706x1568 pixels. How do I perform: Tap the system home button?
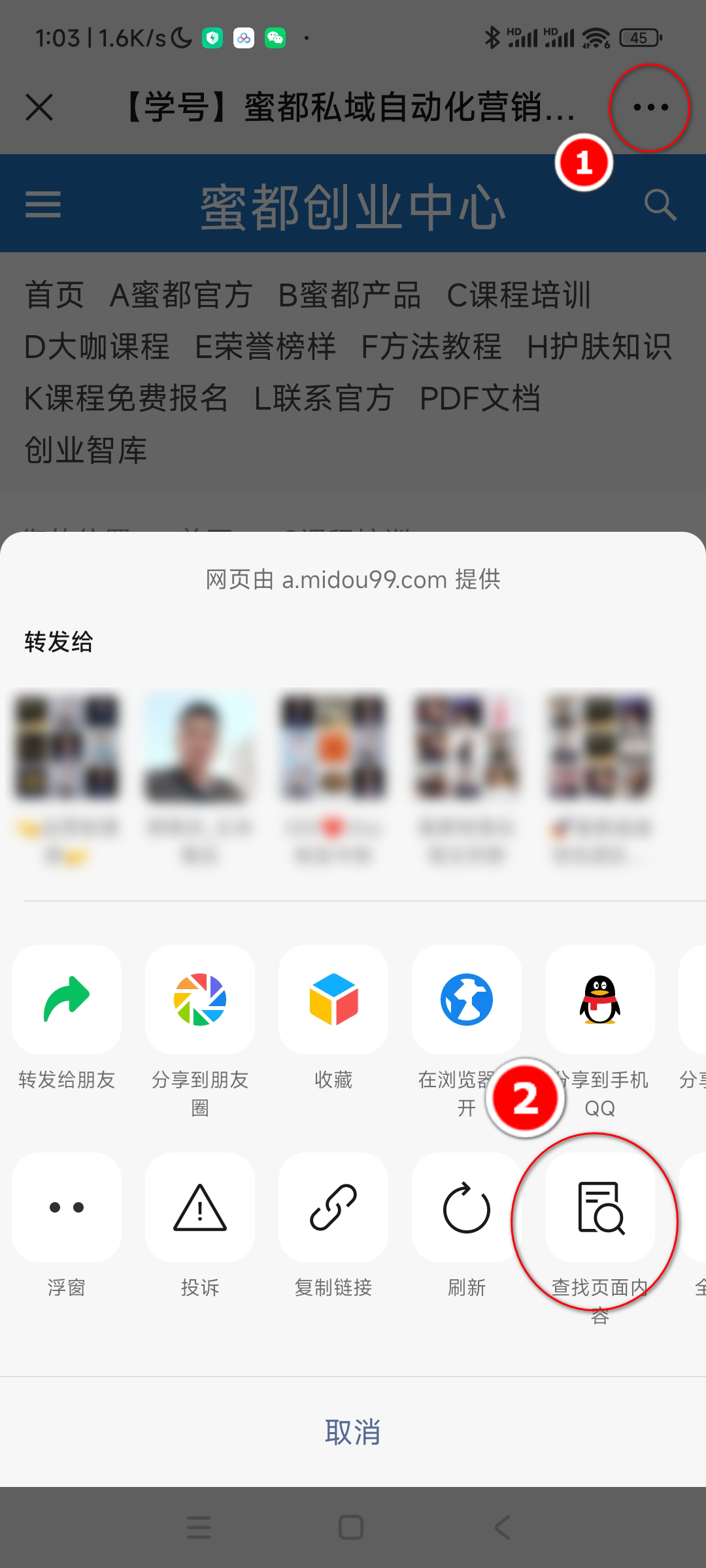click(351, 1527)
